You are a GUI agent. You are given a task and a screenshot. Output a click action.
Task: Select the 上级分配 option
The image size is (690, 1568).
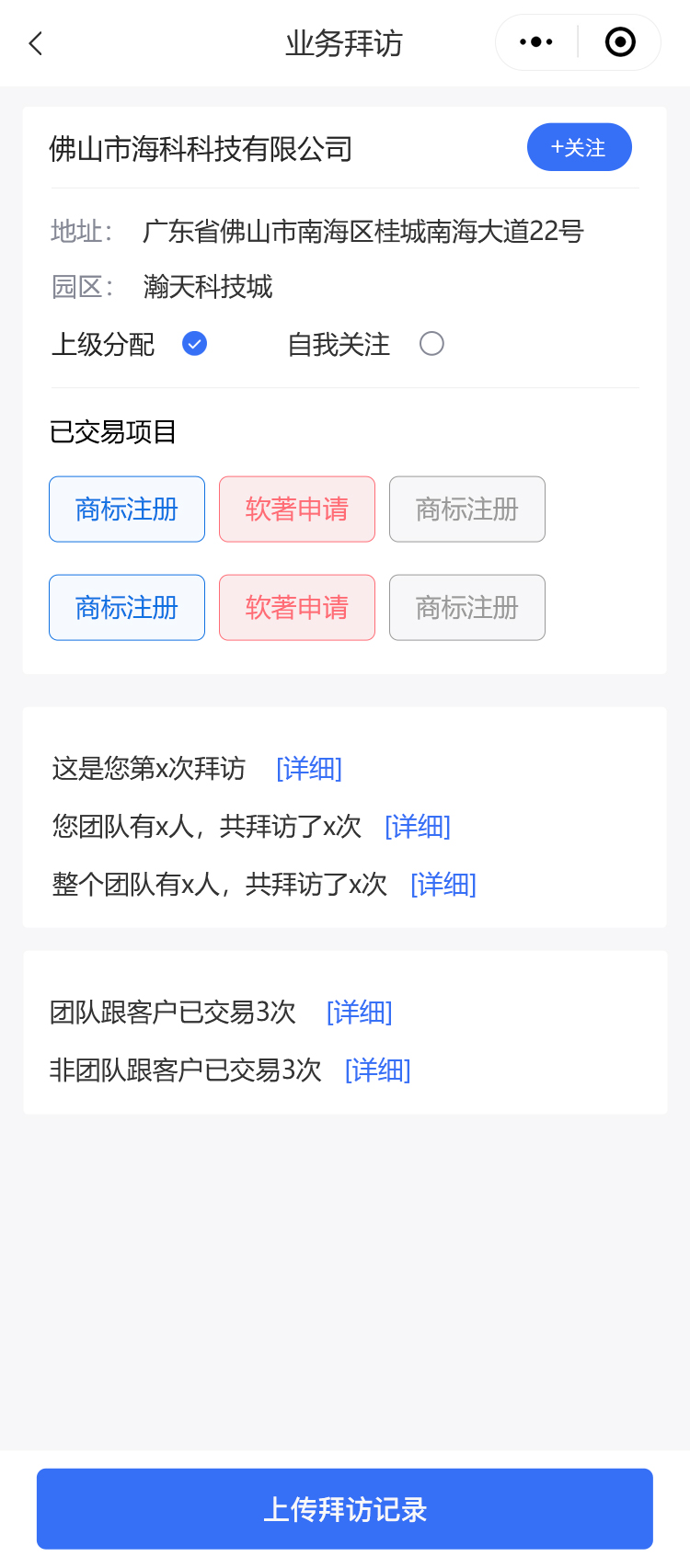click(x=194, y=344)
